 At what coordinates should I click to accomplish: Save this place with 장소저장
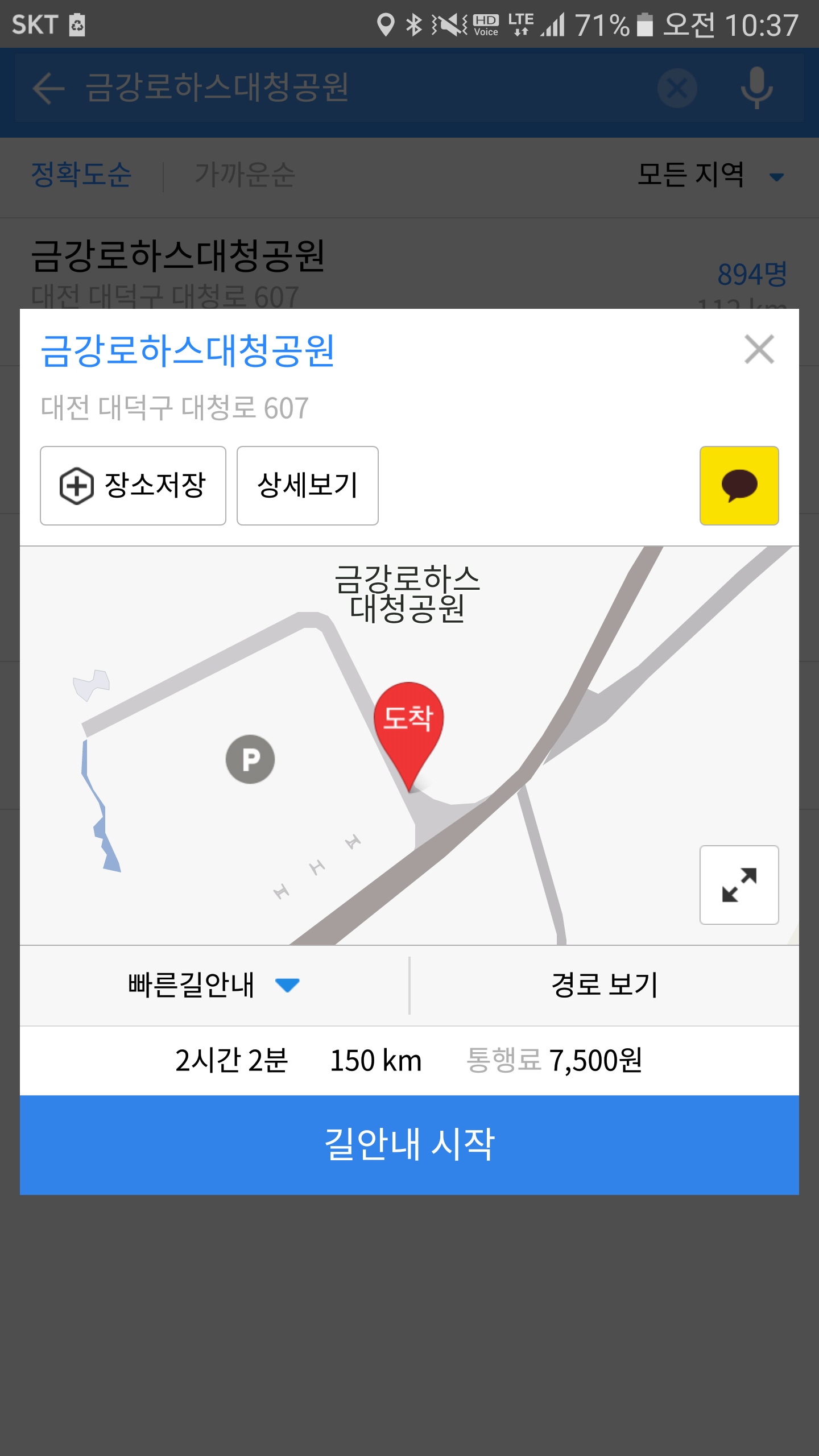pos(133,486)
